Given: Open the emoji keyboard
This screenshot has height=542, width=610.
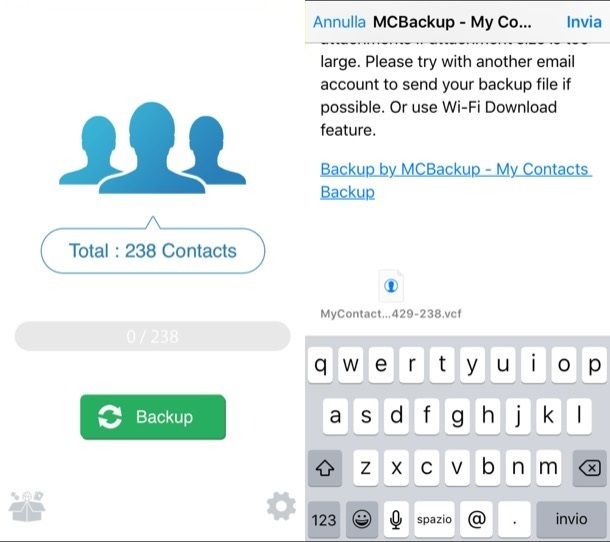Looking at the screenshot, I should click(362, 520).
